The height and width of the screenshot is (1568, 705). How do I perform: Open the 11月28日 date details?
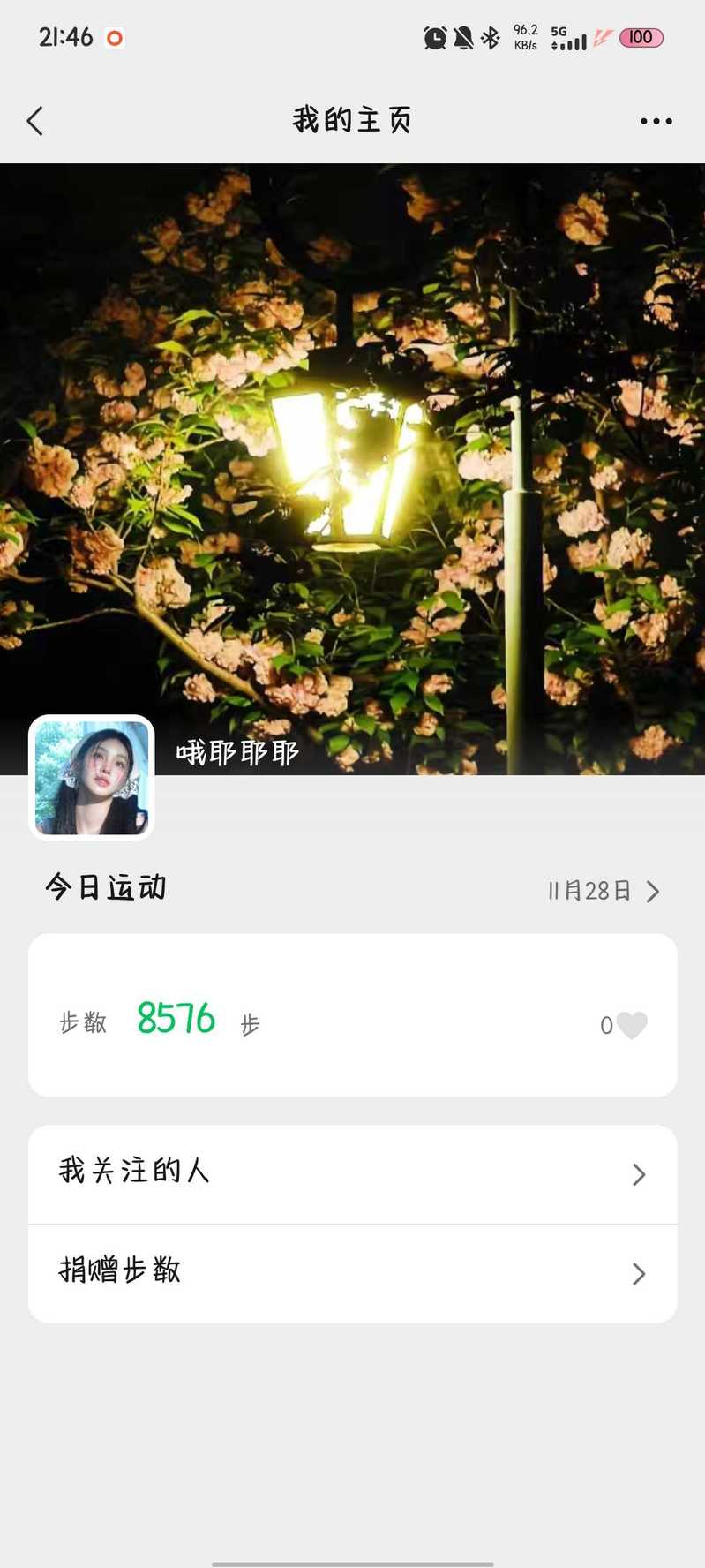(x=603, y=891)
